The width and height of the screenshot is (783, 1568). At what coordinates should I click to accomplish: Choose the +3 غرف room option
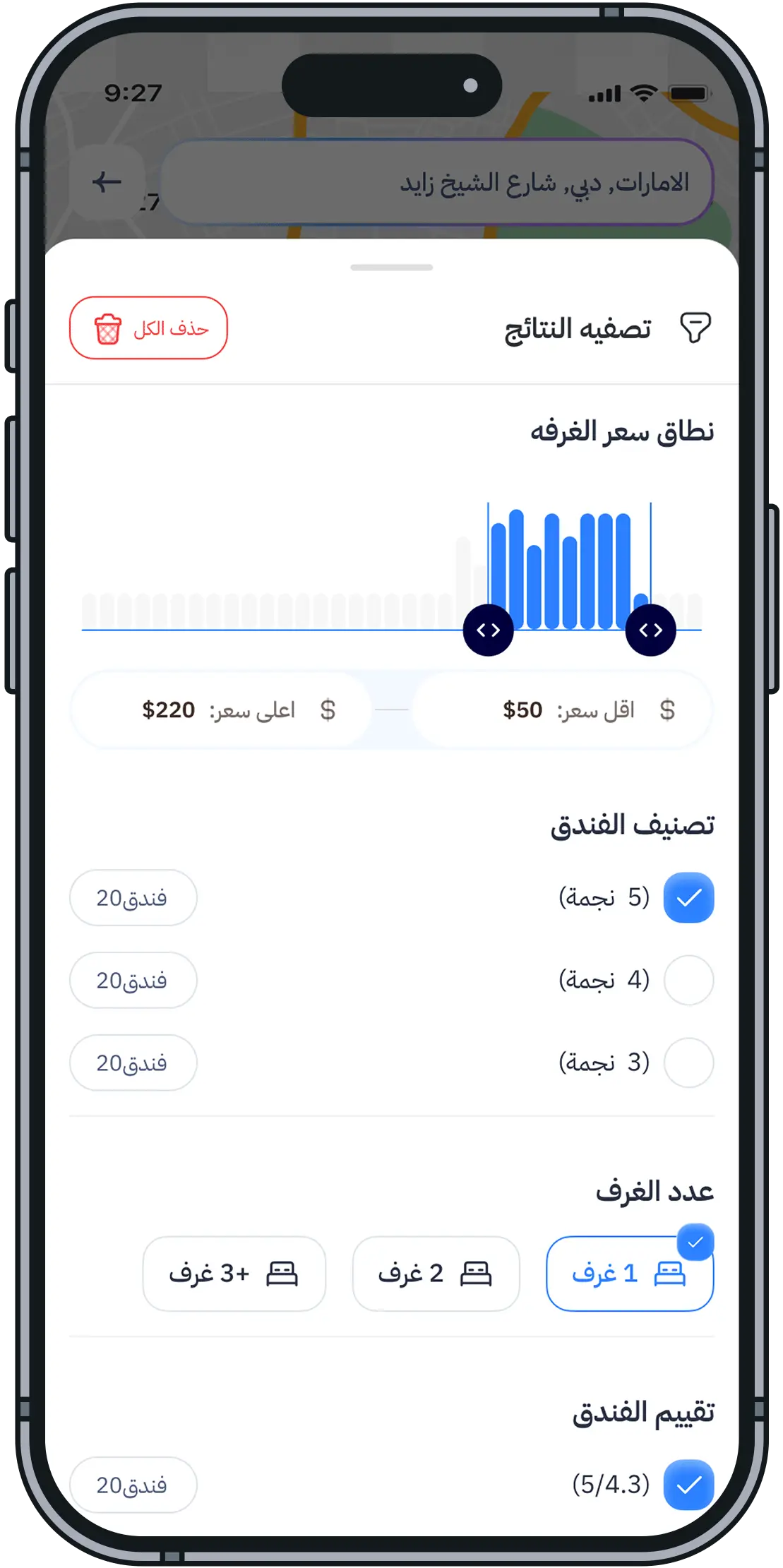(234, 1274)
